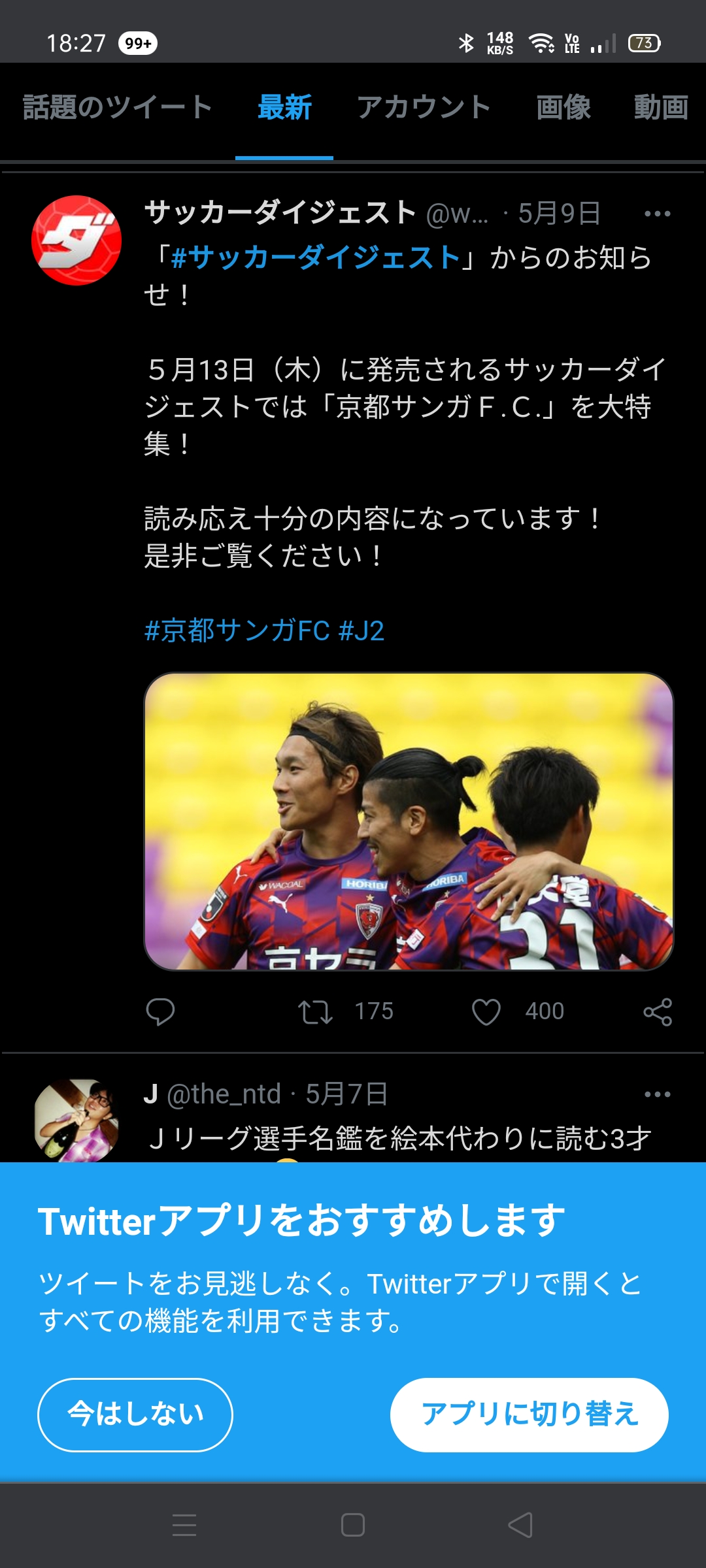The width and height of the screenshot is (706, 1568).
Task: Share the サッカーダイジェスト tweet
Action: pyautogui.click(x=657, y=1011)
